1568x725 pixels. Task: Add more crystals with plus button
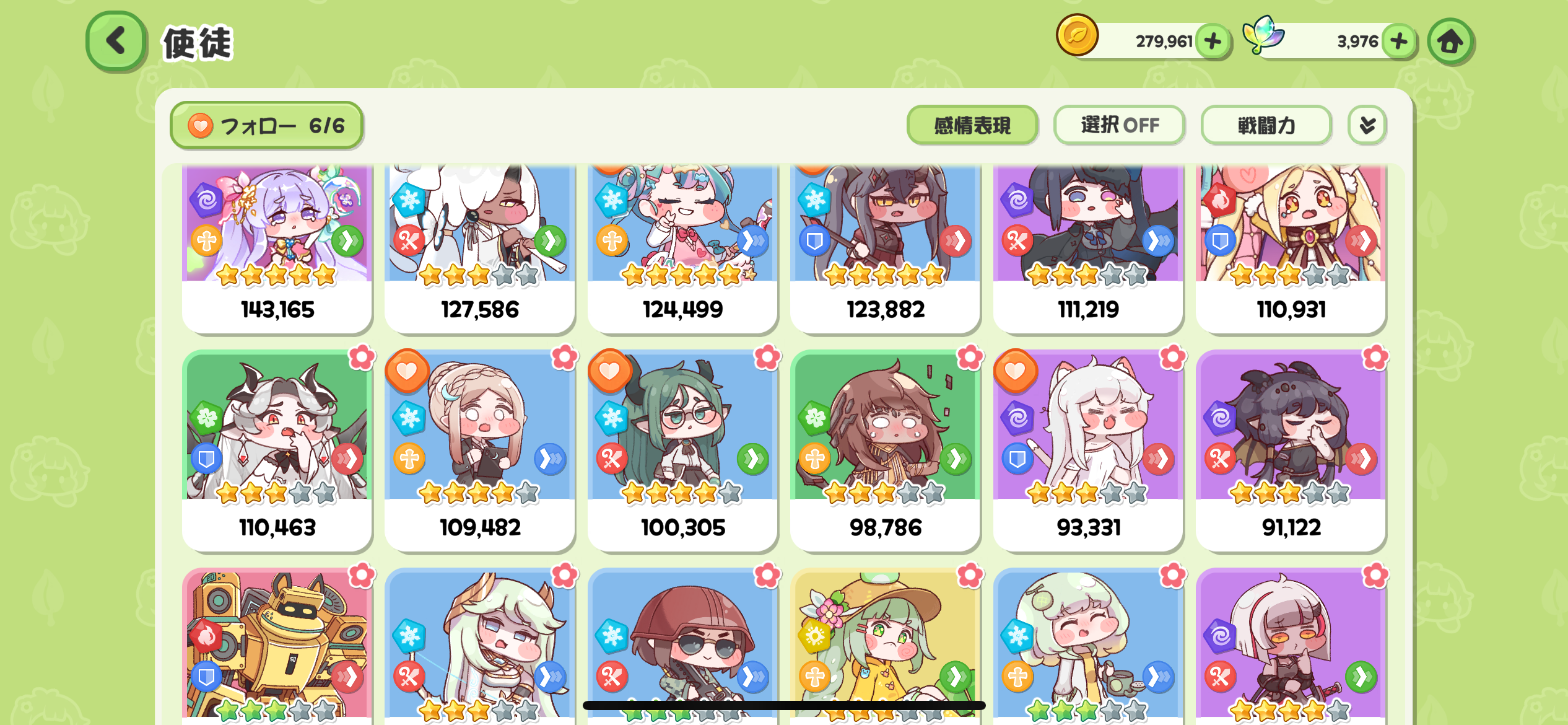1399,42
